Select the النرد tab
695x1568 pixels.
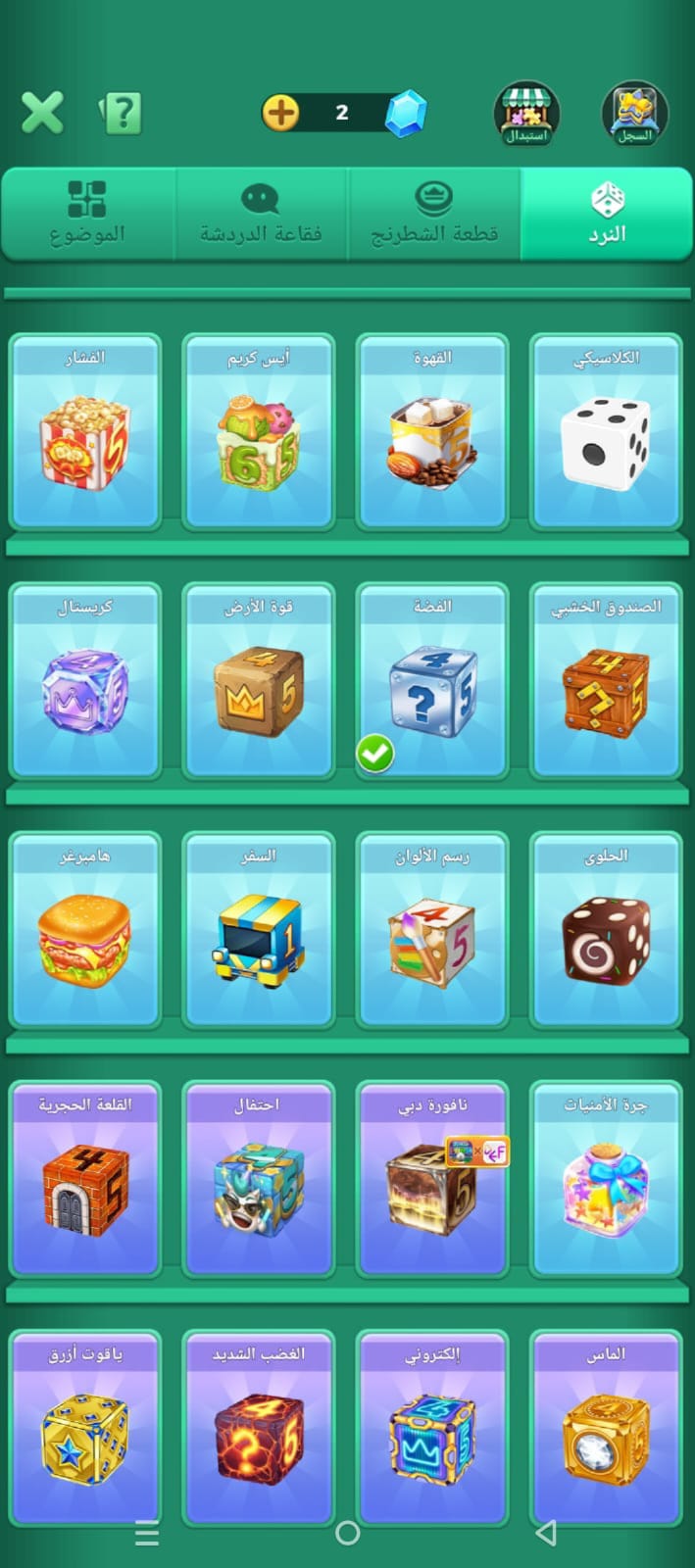click(607, 214)
